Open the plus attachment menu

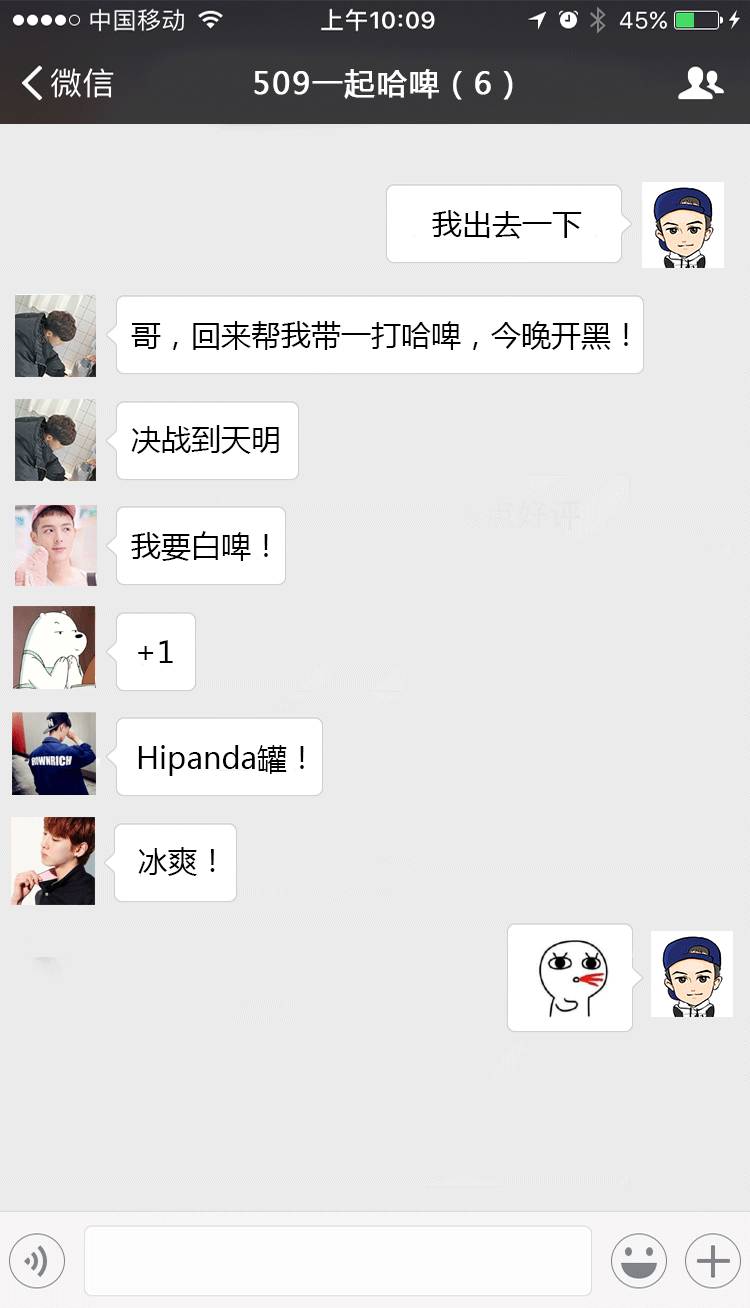[713, 1261]
